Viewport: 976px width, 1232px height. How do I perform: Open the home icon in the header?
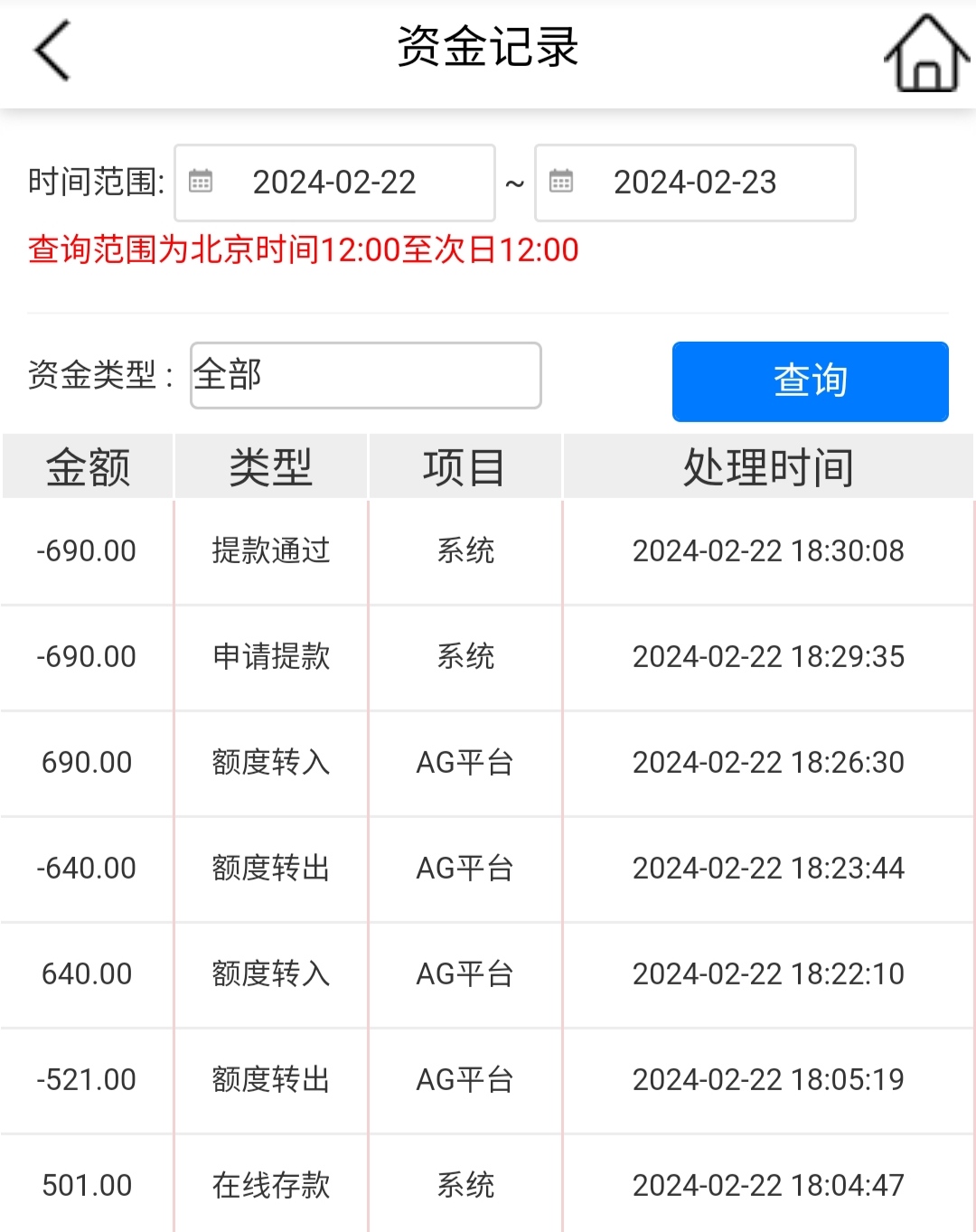[x=925, y=54]
